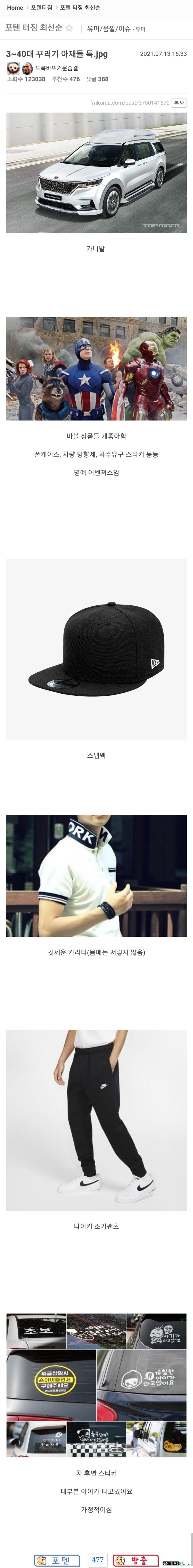Open the 포텐 터짐 최신순 board title
Image resolution: width=193 pixels, height=1568 pixels.
(34, 28)
